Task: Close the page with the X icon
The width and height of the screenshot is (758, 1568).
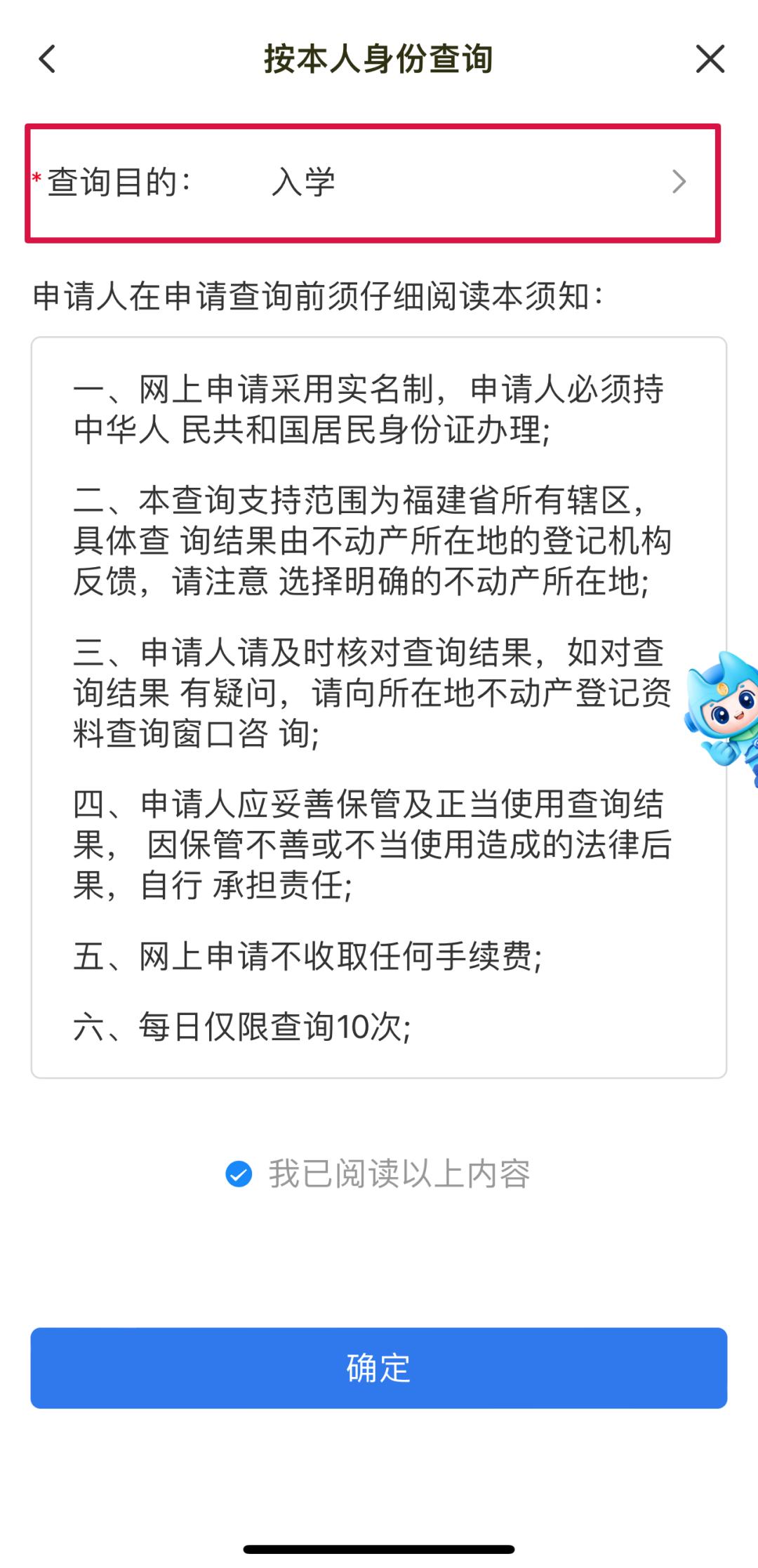Action: [710, 59]
